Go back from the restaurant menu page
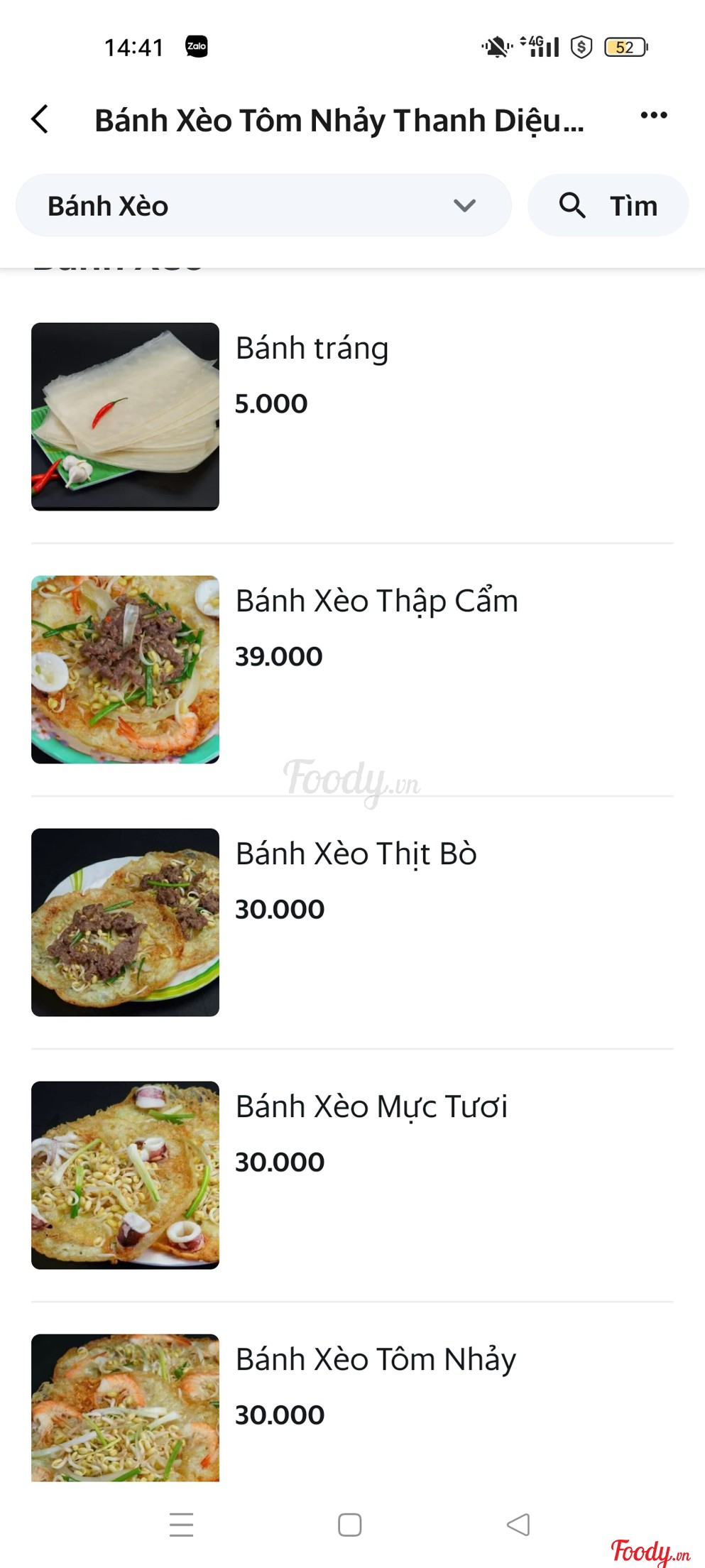This screenshot has width=705, height=1568. (40, 119)
